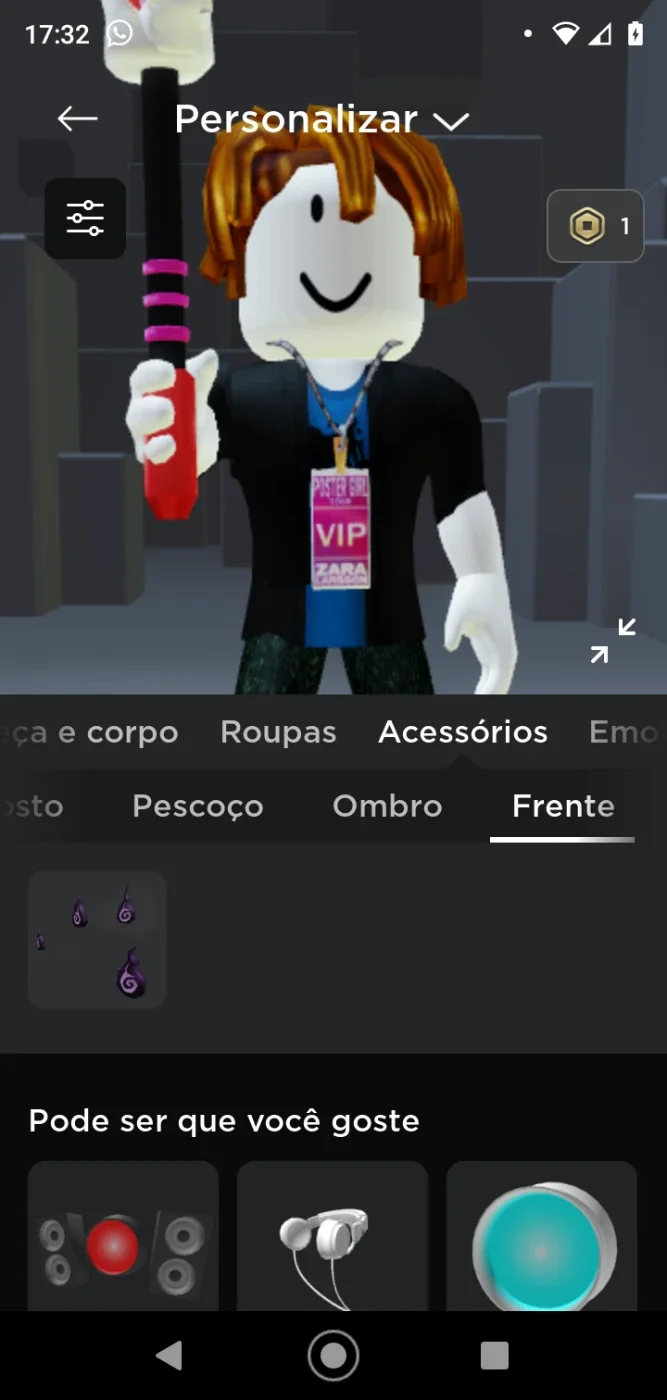Open recent apps from navigation bar
Viewport: 667px width, 1400px height.
click(x=495, y=1355)
